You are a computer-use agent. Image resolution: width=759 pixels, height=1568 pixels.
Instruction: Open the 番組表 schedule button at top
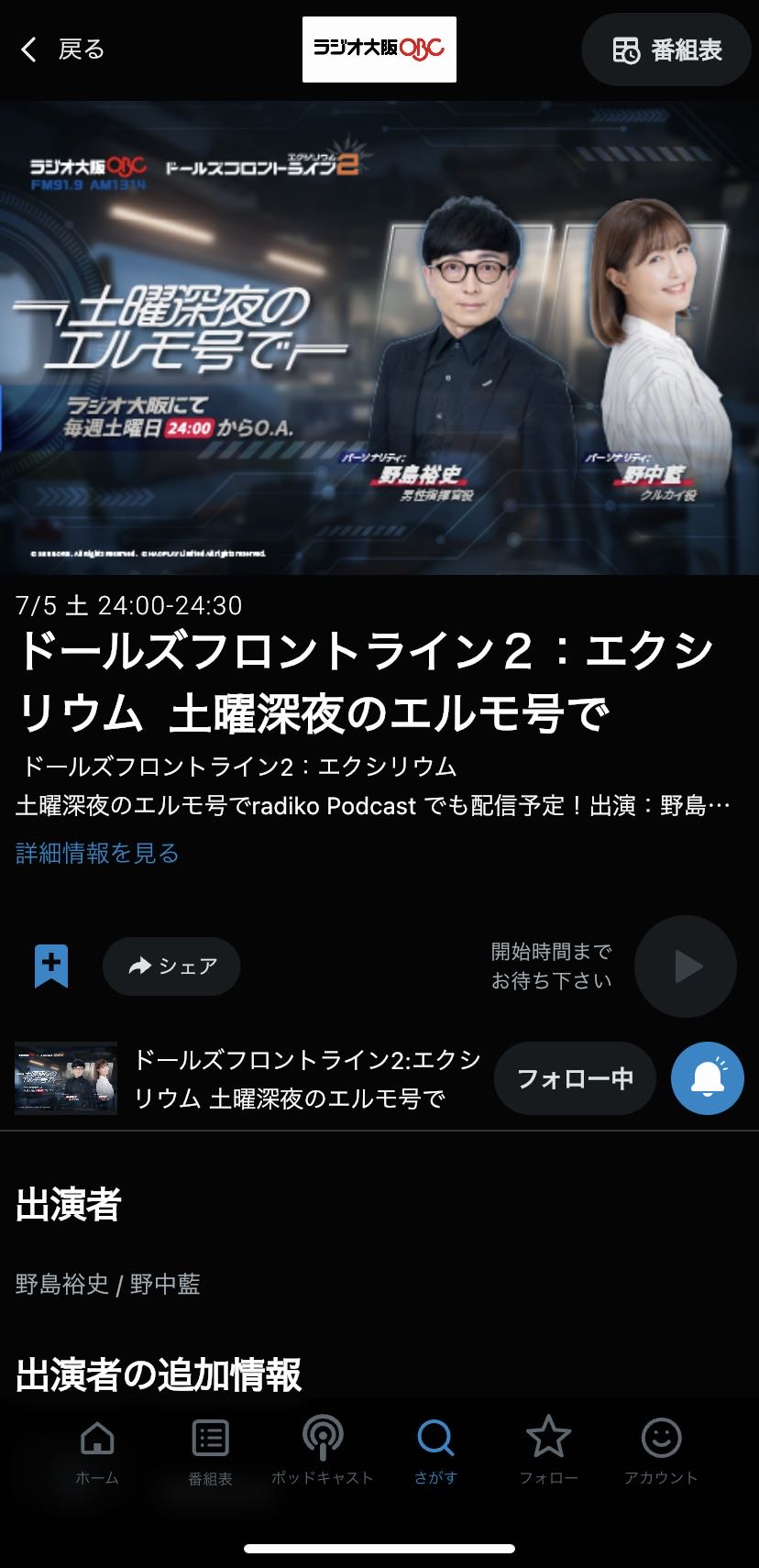666,50
